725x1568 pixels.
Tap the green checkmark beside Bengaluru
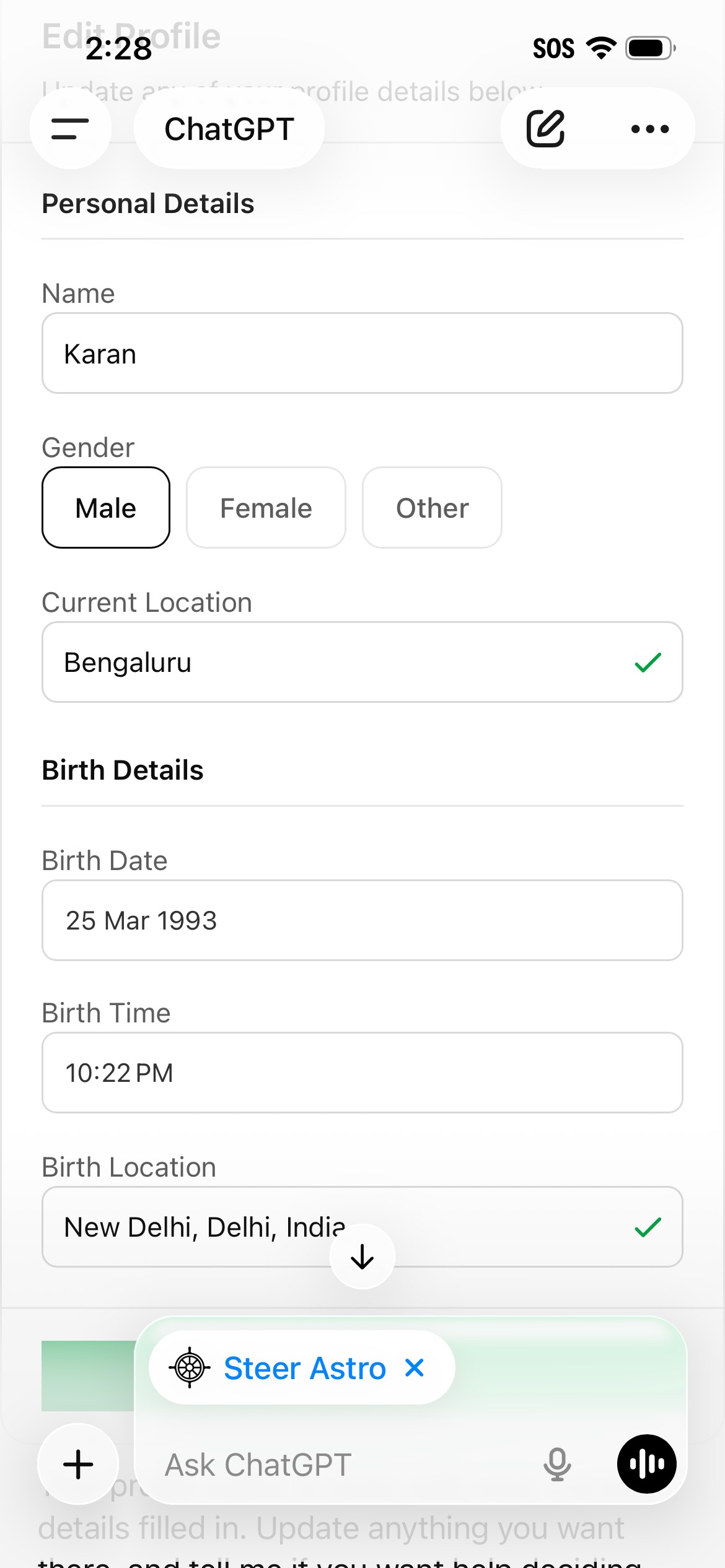646,661
